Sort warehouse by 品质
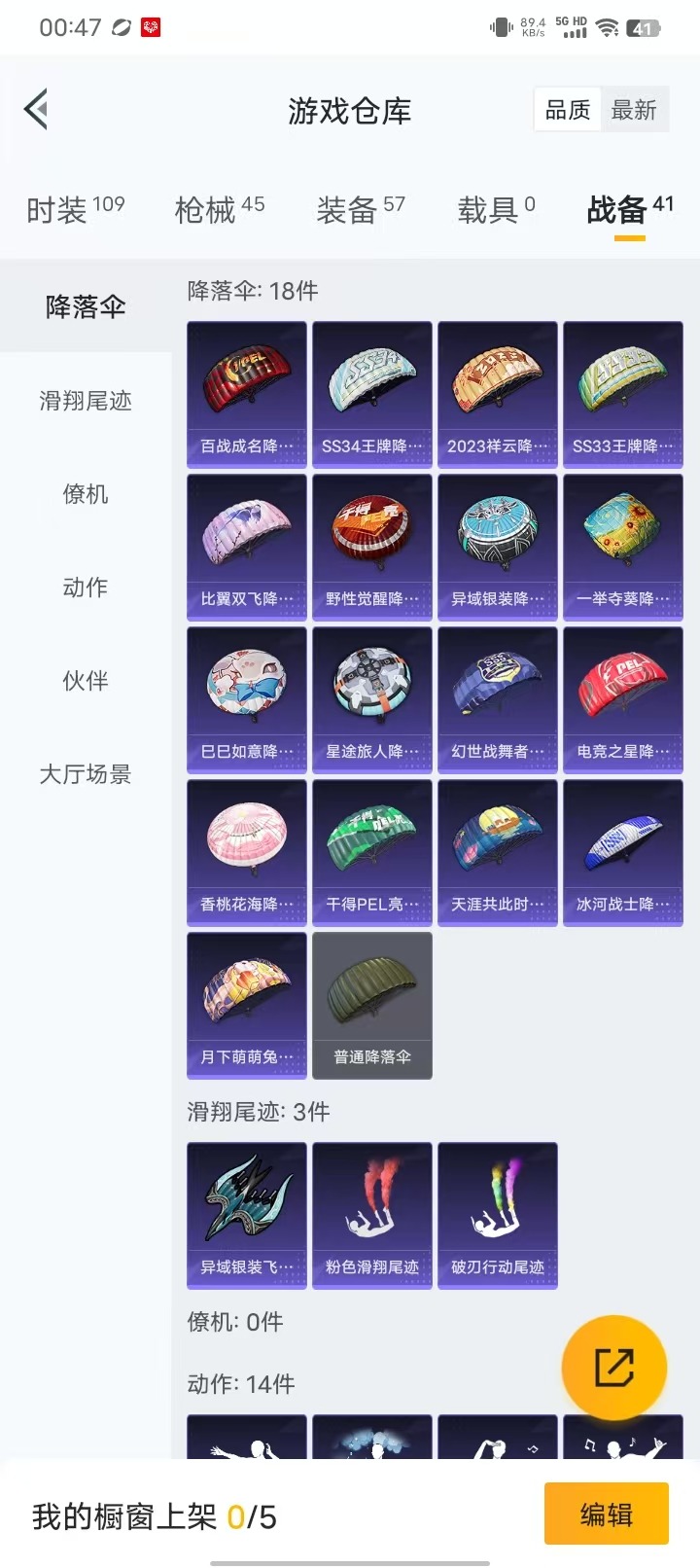 tap(568, 111)
